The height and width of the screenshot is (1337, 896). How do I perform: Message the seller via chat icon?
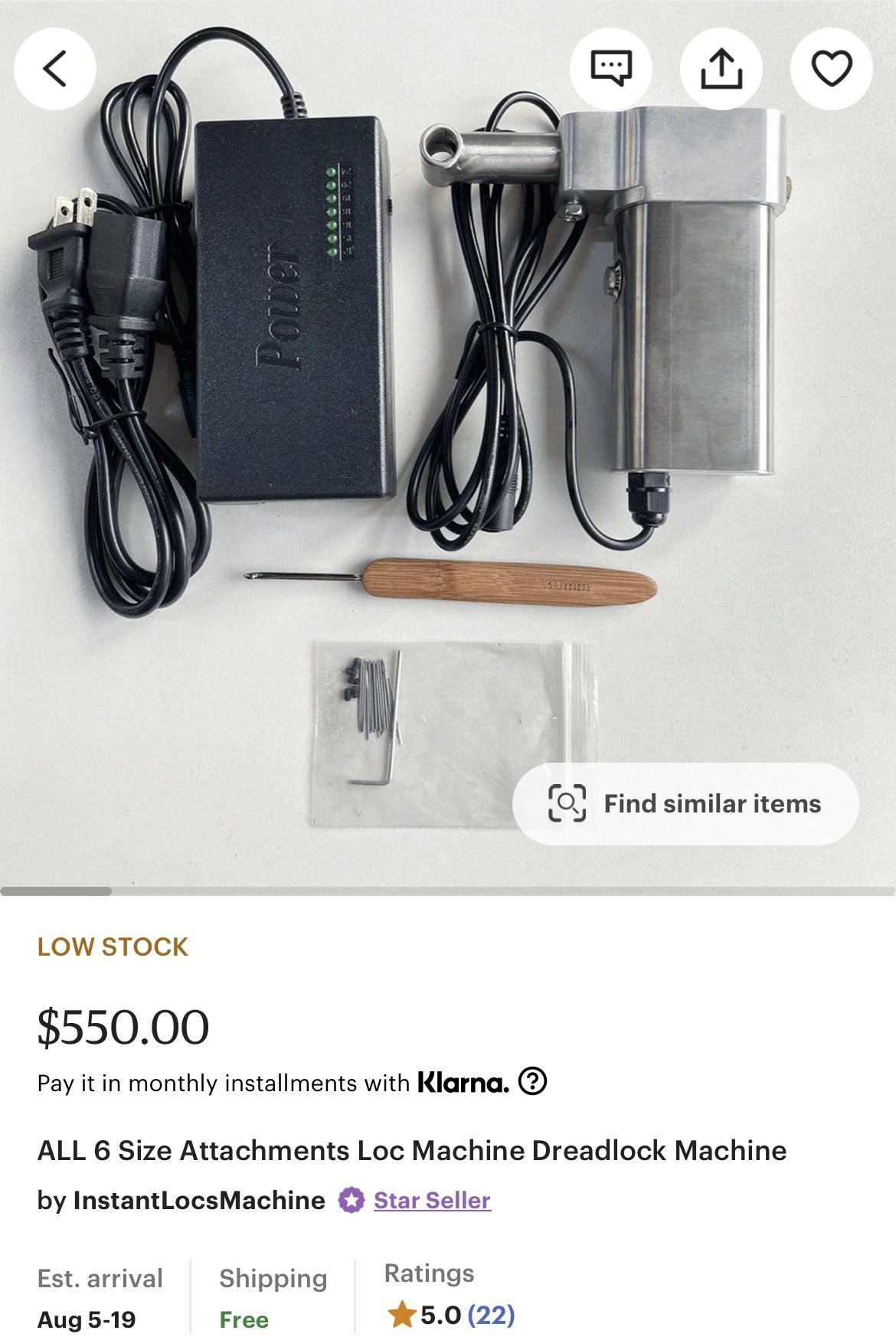[x=610, y=69]
